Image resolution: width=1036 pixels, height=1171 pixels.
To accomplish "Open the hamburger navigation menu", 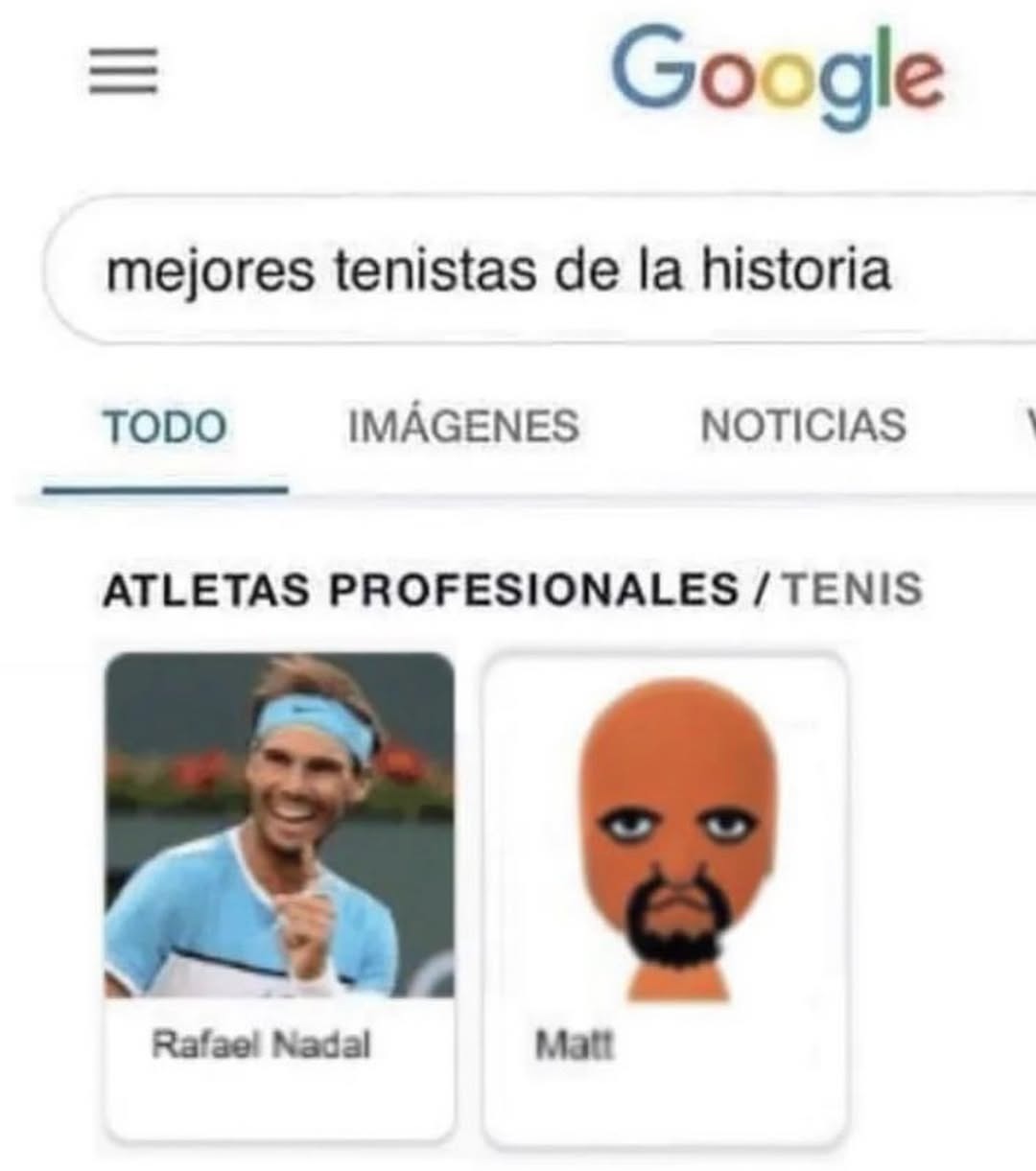I will [123, 72].
